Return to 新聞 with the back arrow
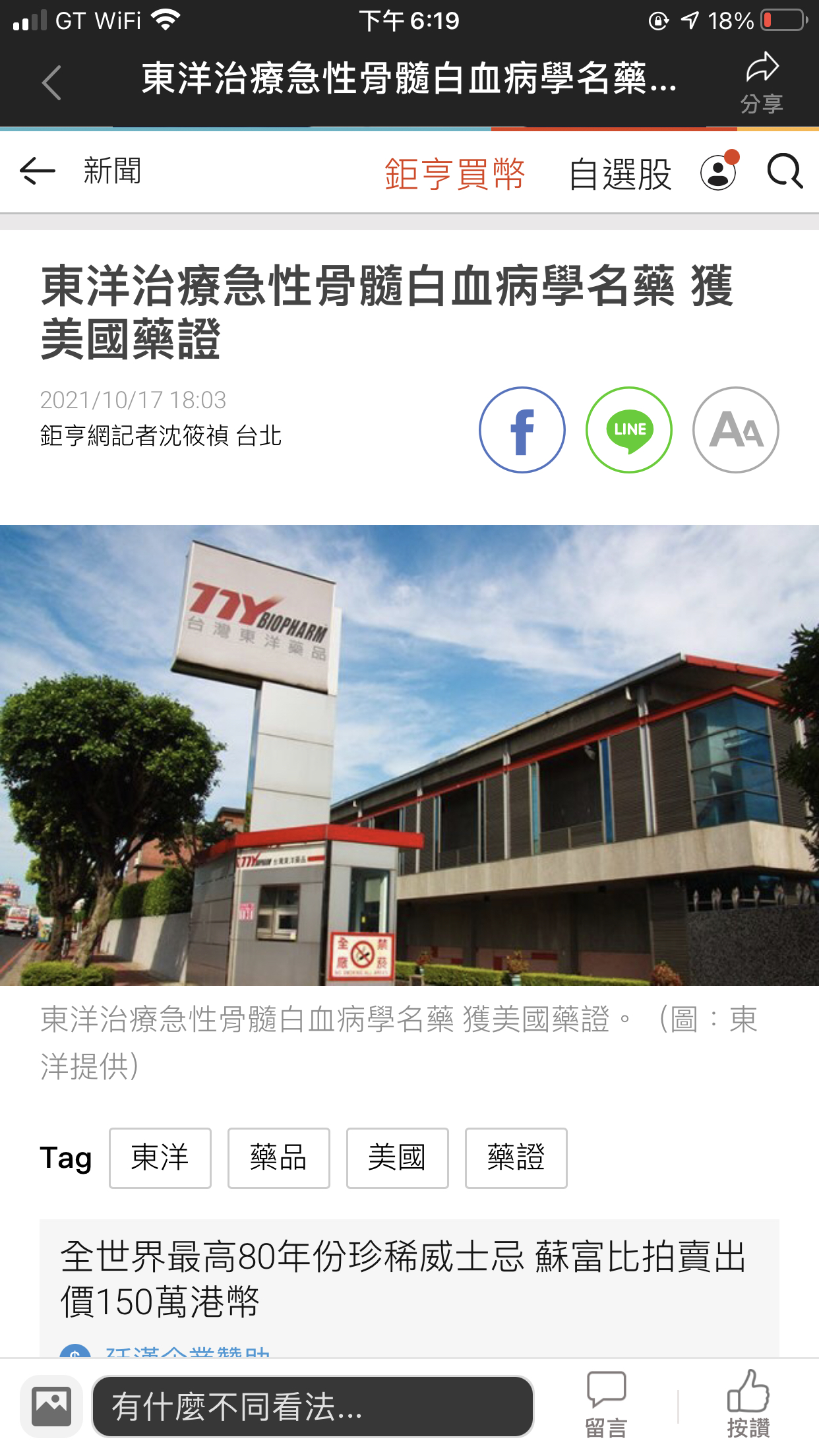This screenshot has width=819, height=1456. pos(38,171)
